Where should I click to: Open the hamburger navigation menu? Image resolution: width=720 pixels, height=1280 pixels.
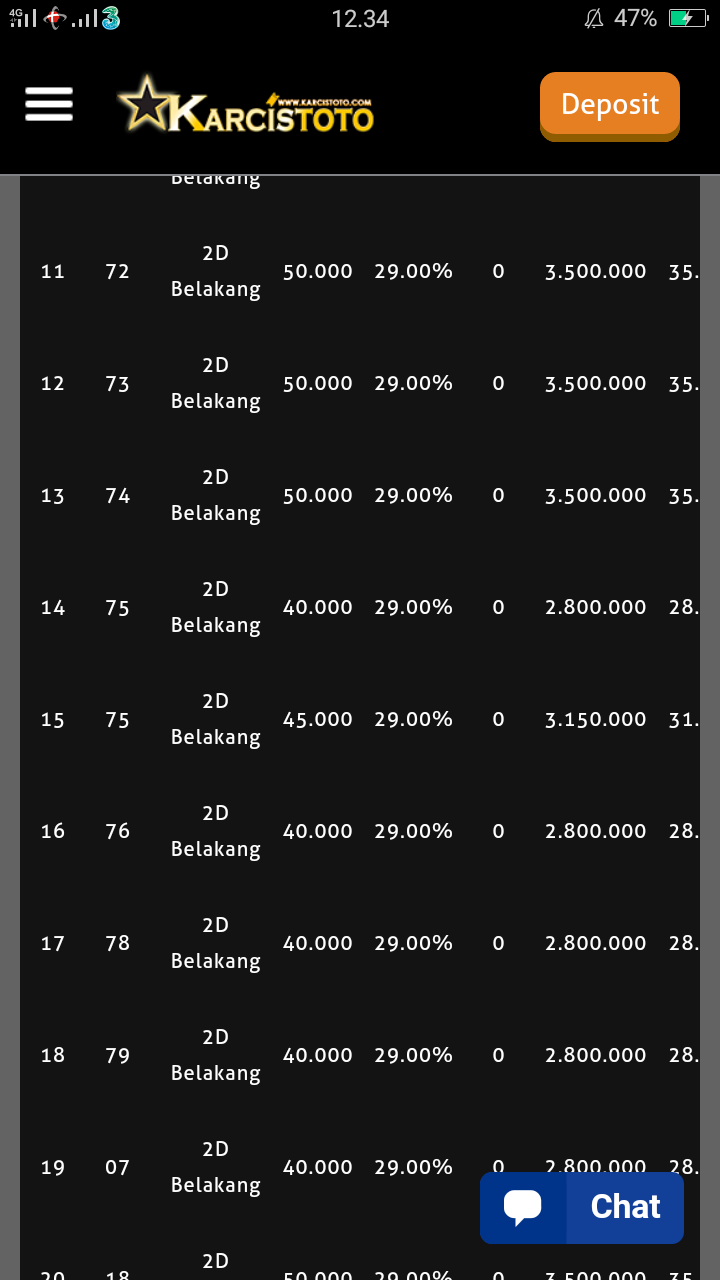[49, 104]
